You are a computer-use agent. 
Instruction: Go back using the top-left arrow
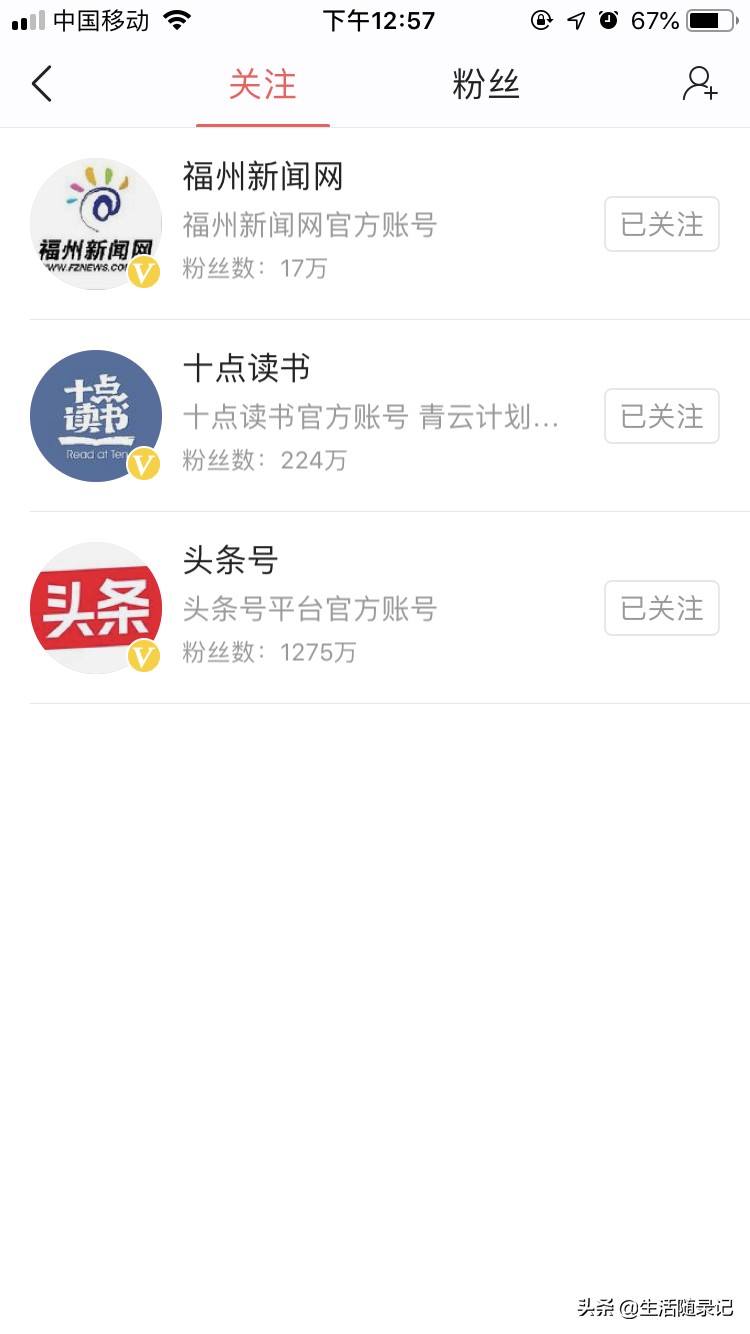[41, 84]
